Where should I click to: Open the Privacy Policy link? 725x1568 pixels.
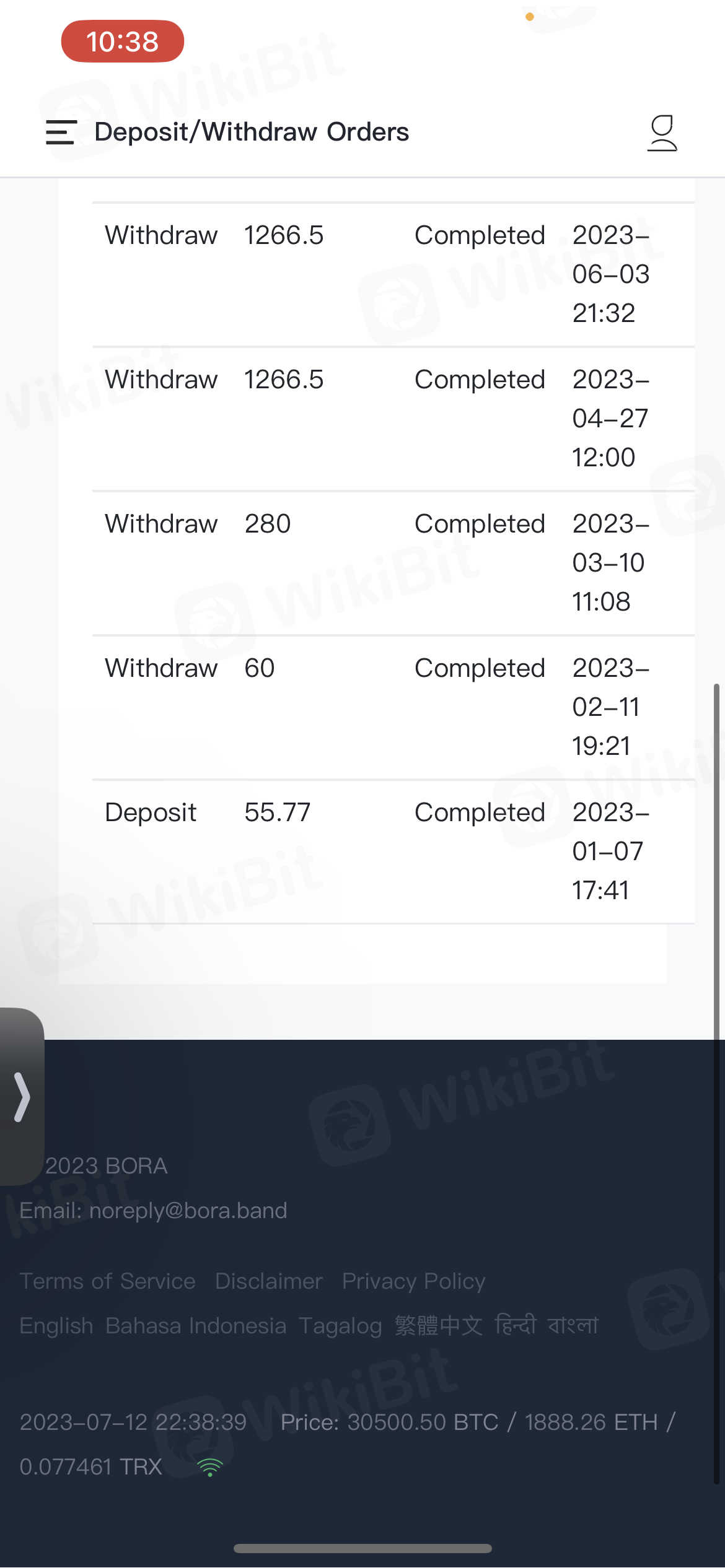click(x=413, y=1281)
